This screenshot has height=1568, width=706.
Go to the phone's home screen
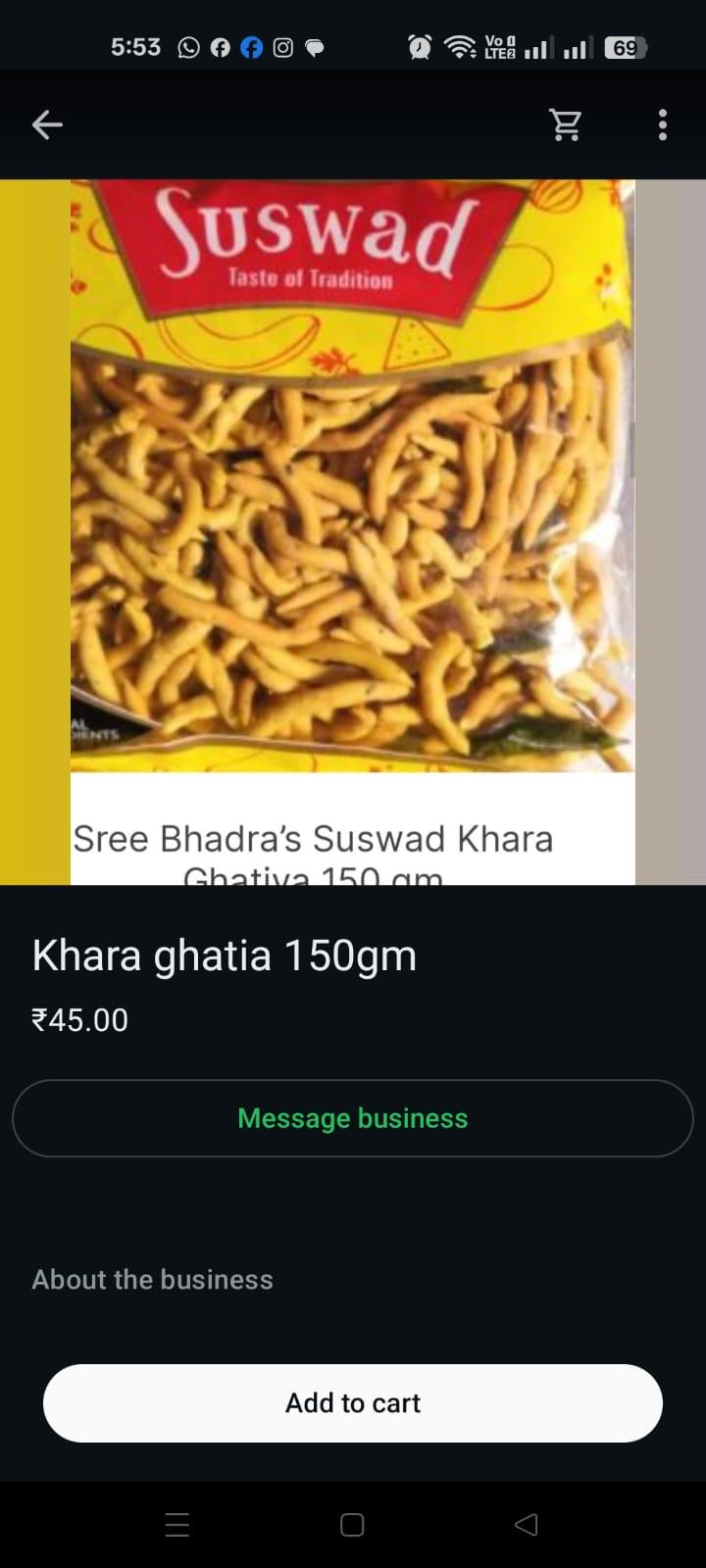coord(352,1525)
